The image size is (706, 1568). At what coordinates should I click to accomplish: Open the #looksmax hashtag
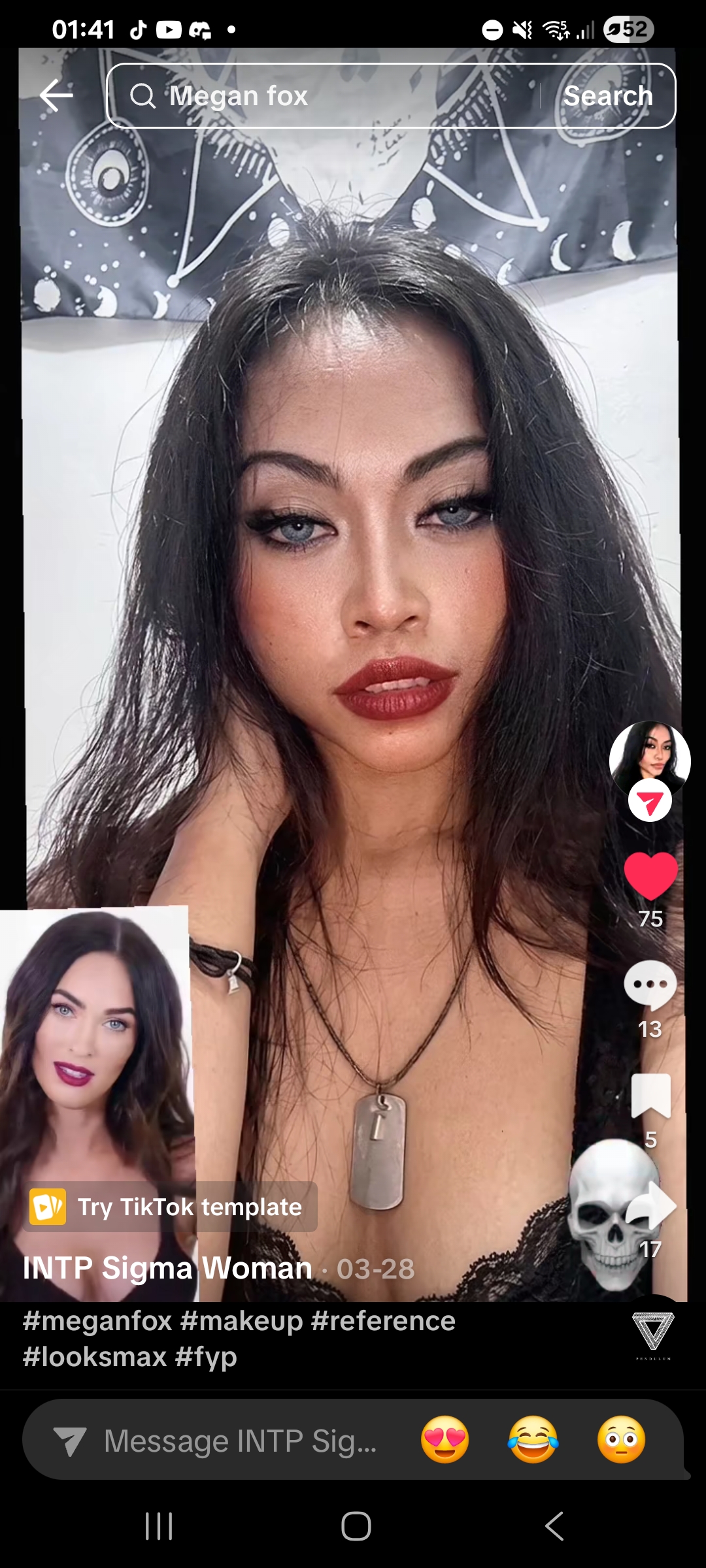[x=94, y=1357]
